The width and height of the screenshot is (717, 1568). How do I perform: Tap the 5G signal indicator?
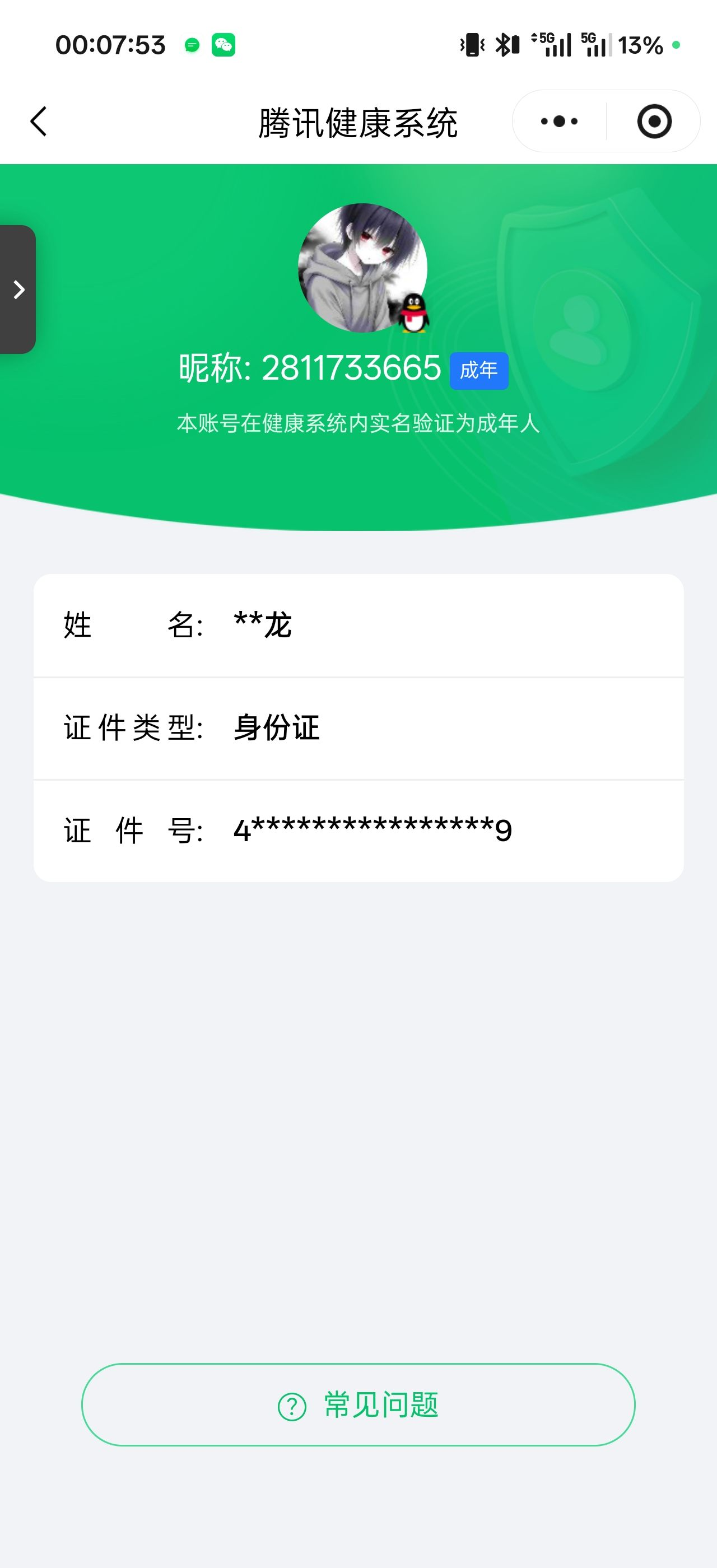pyautogui.click(x=555, y=44)
